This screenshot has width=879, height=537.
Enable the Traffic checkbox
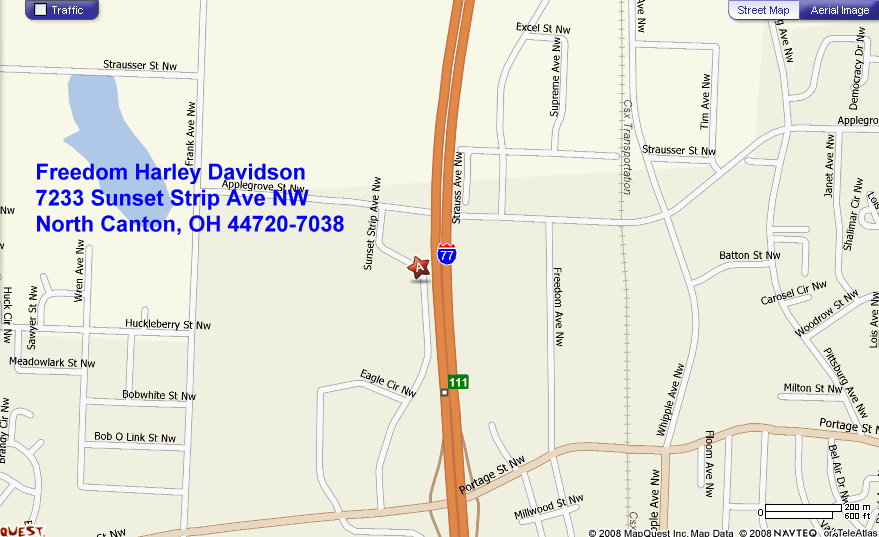(40, 10)
